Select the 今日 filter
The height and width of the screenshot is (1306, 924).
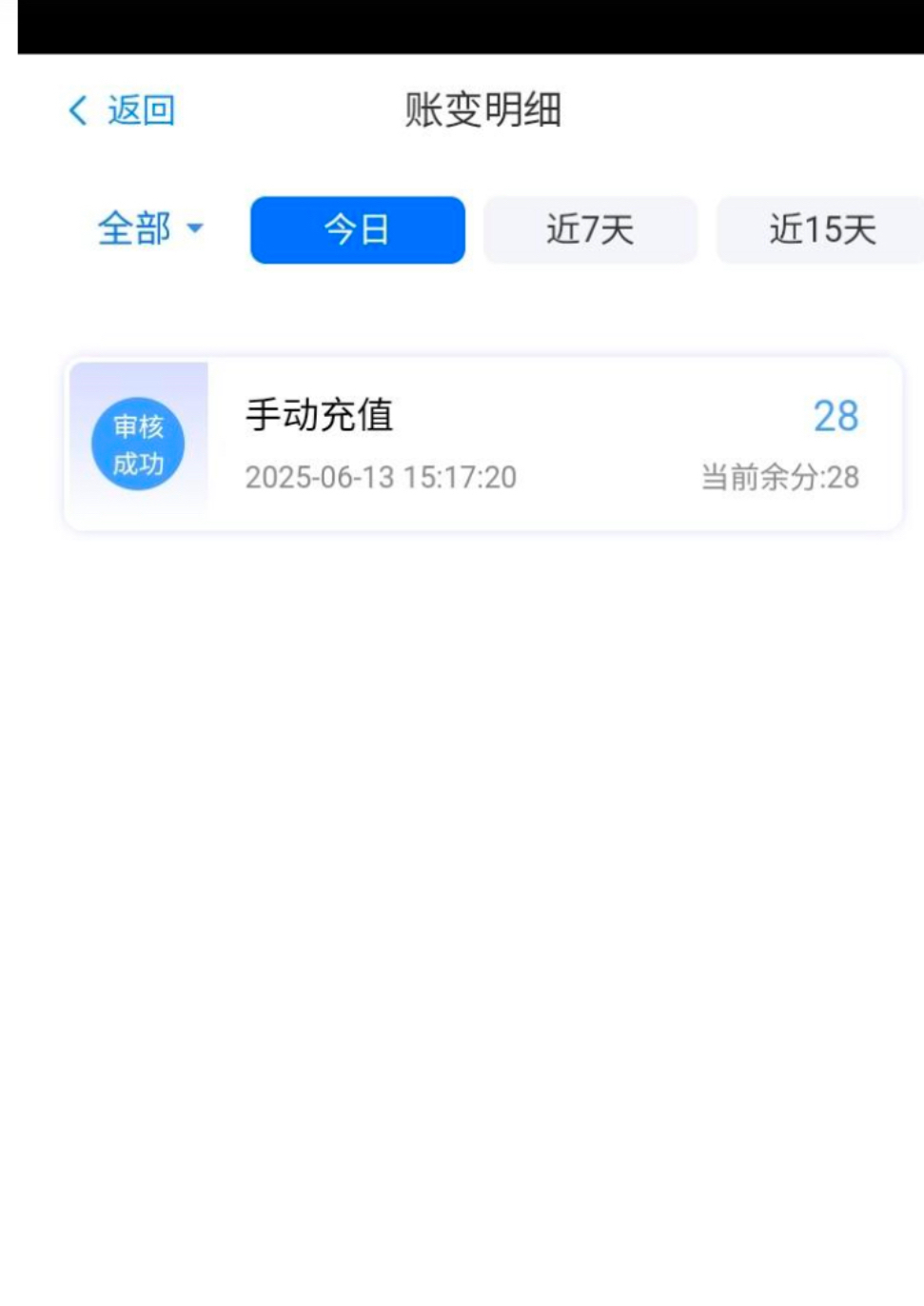(357, 230)
